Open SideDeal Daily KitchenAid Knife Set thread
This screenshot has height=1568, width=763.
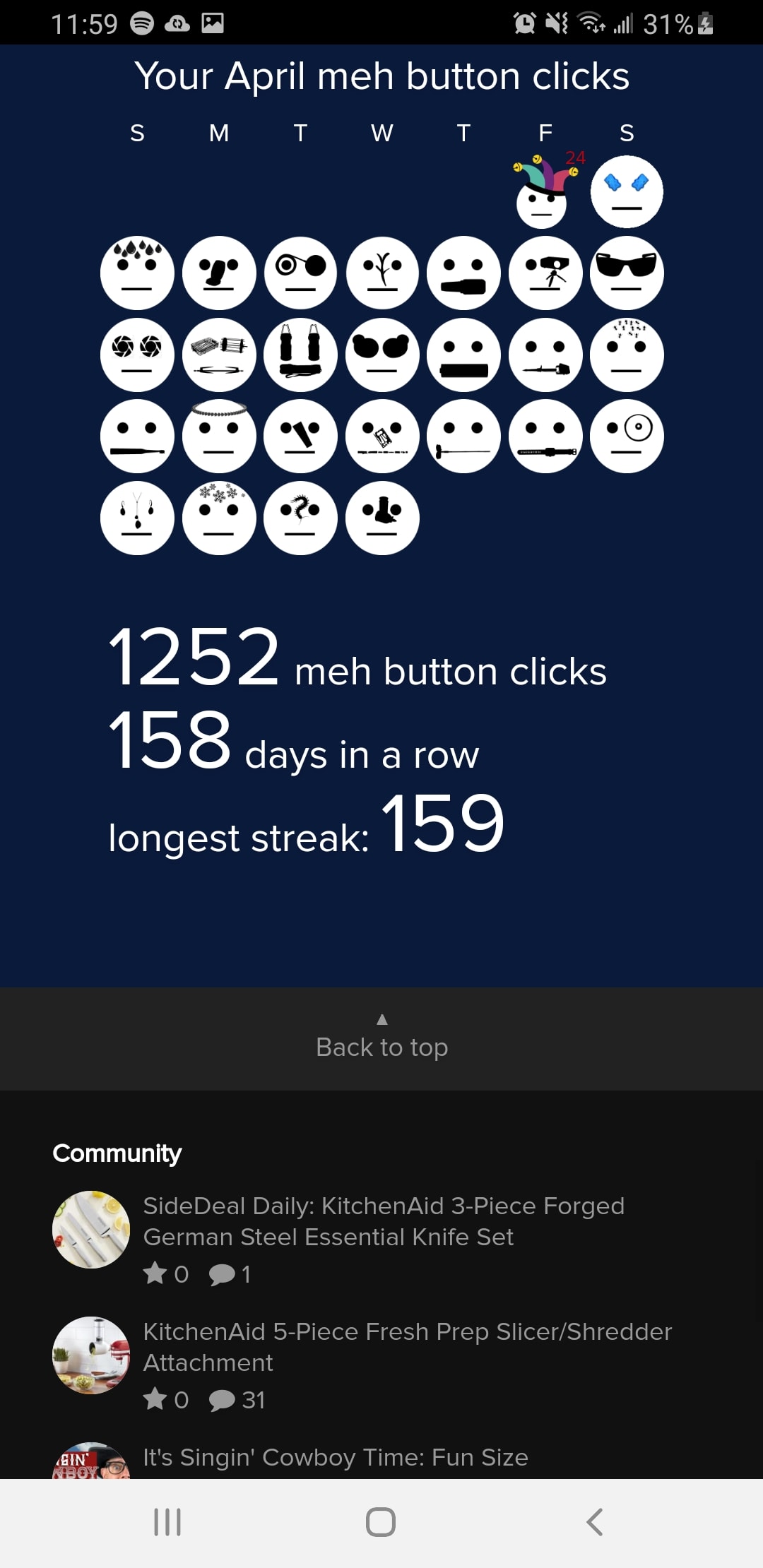[x=384, y=1221]
